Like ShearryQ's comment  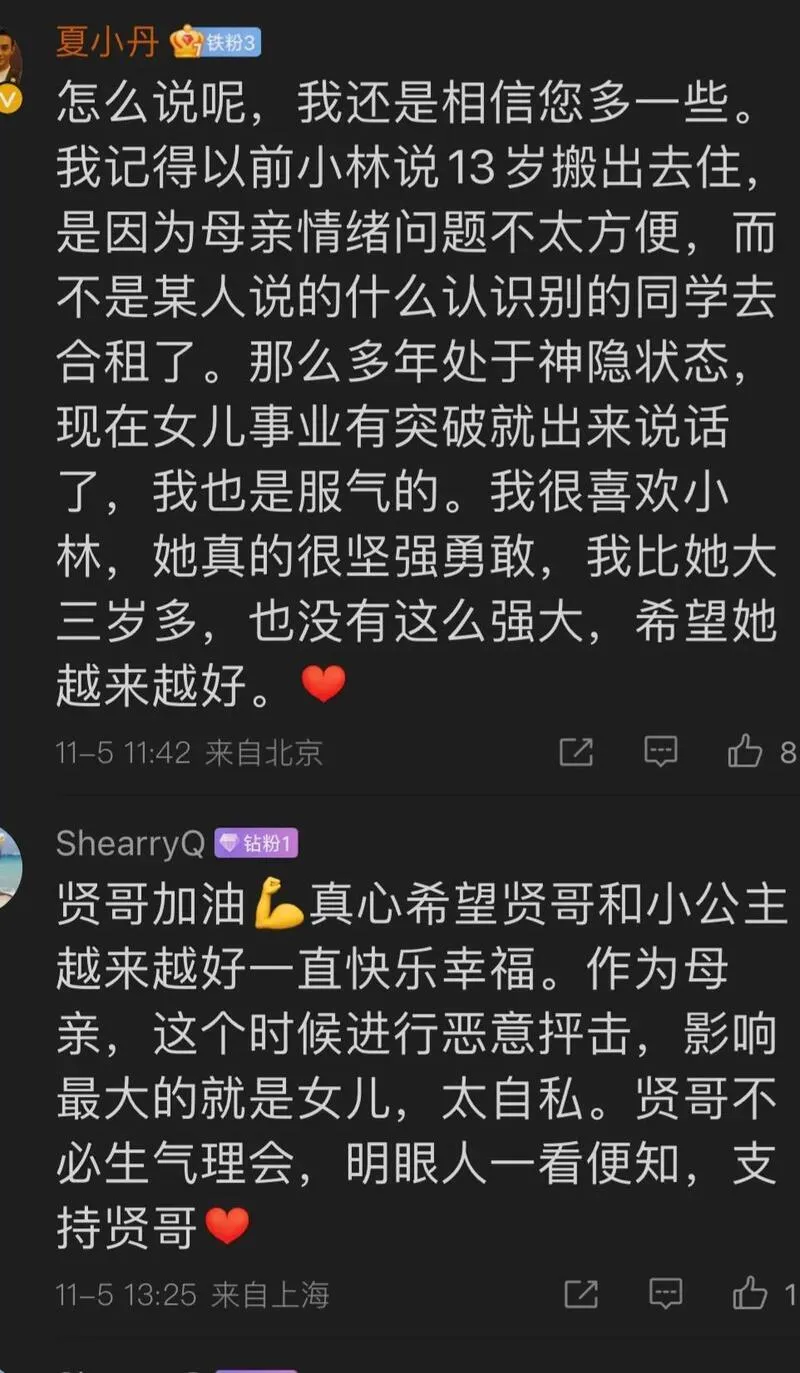[x=750, y=1295]
